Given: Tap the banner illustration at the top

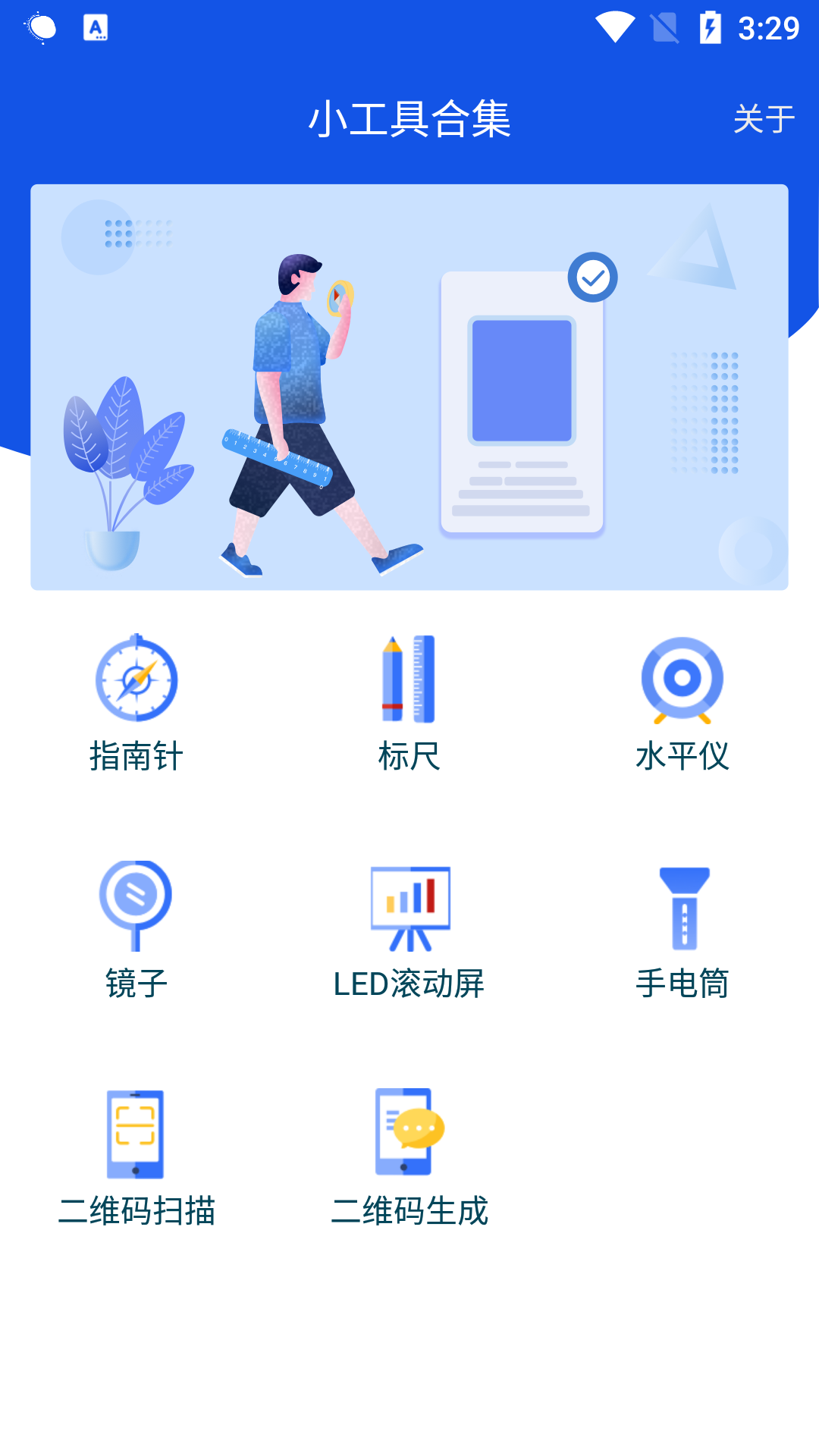Looking at the screenshot, I should tap(409, 387).
